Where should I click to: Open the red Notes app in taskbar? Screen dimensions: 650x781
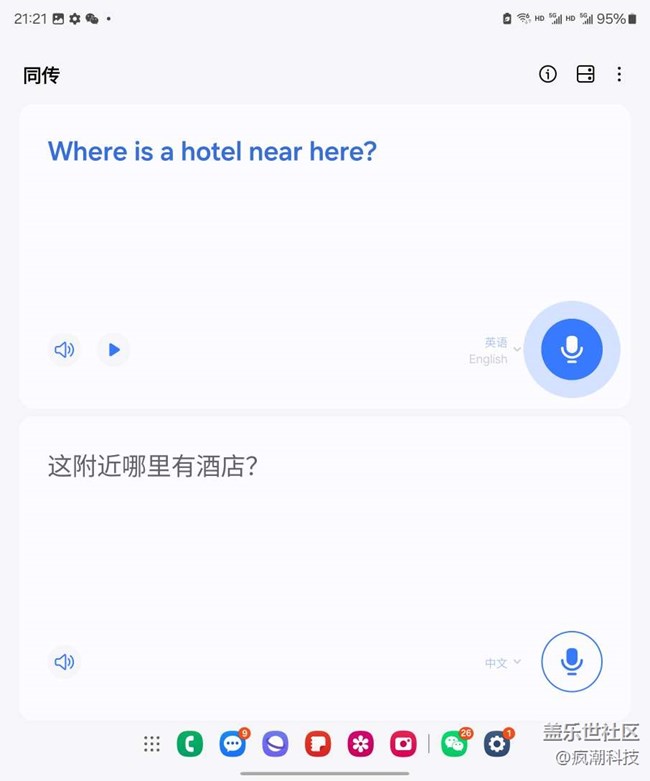[x=318, y=744]
